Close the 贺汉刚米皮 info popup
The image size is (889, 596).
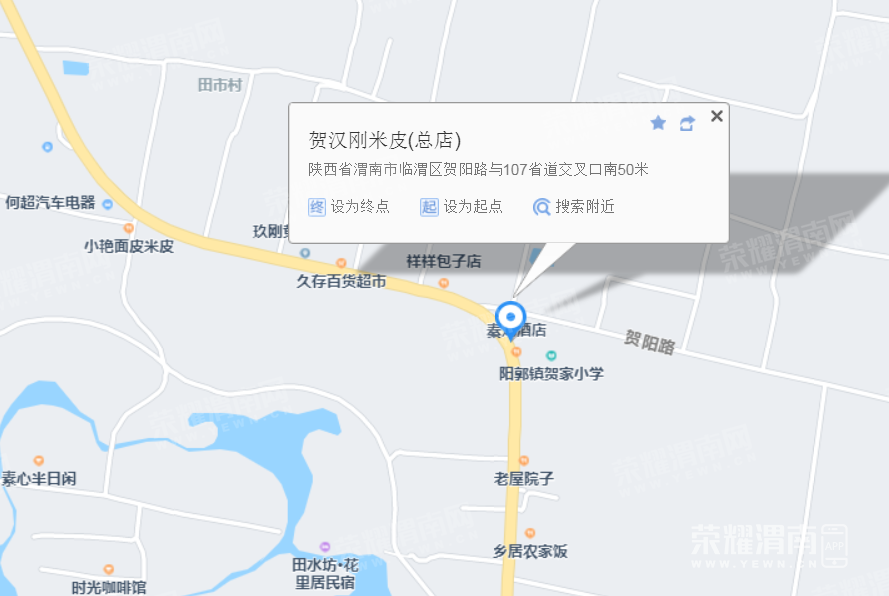pos(716,116)
